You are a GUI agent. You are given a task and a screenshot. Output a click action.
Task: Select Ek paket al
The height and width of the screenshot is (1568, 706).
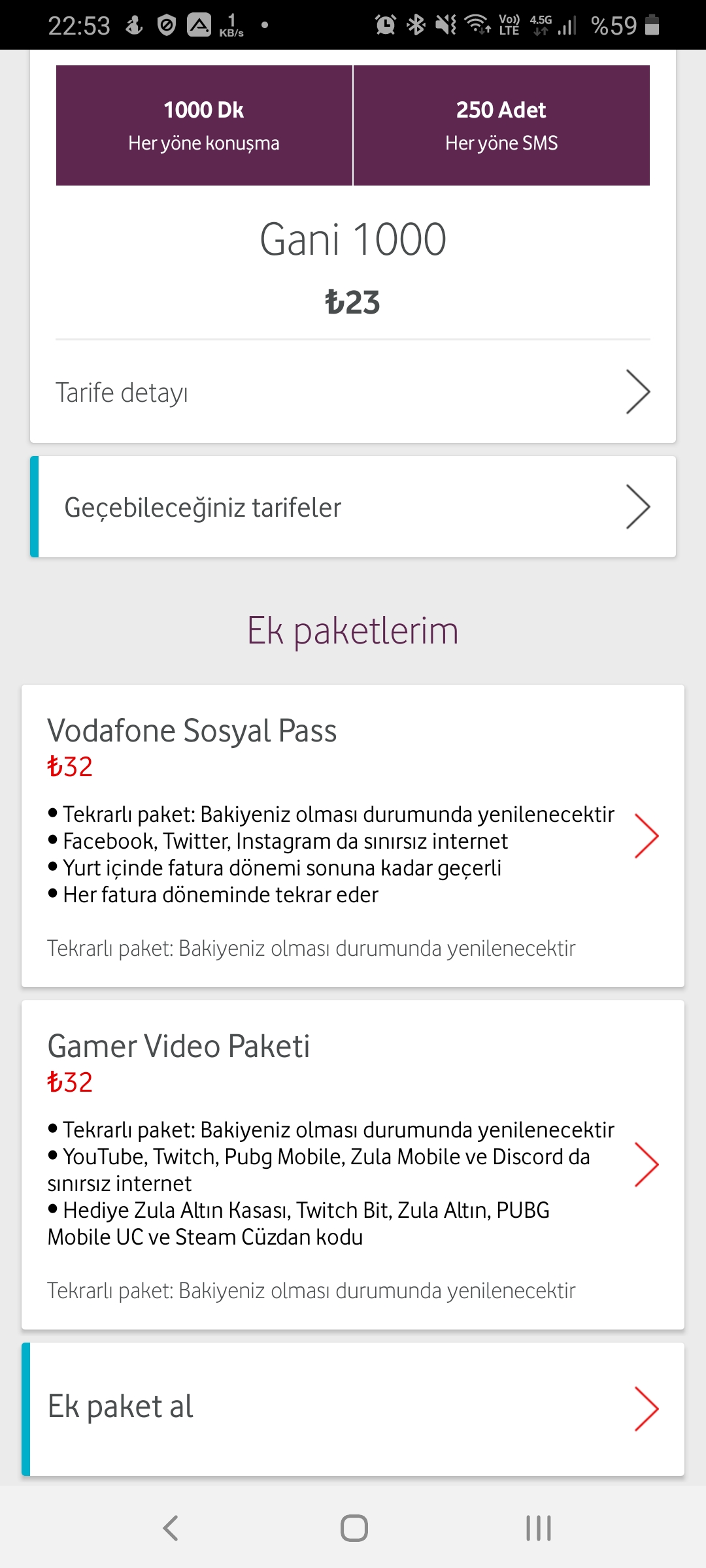[353, 1409]
